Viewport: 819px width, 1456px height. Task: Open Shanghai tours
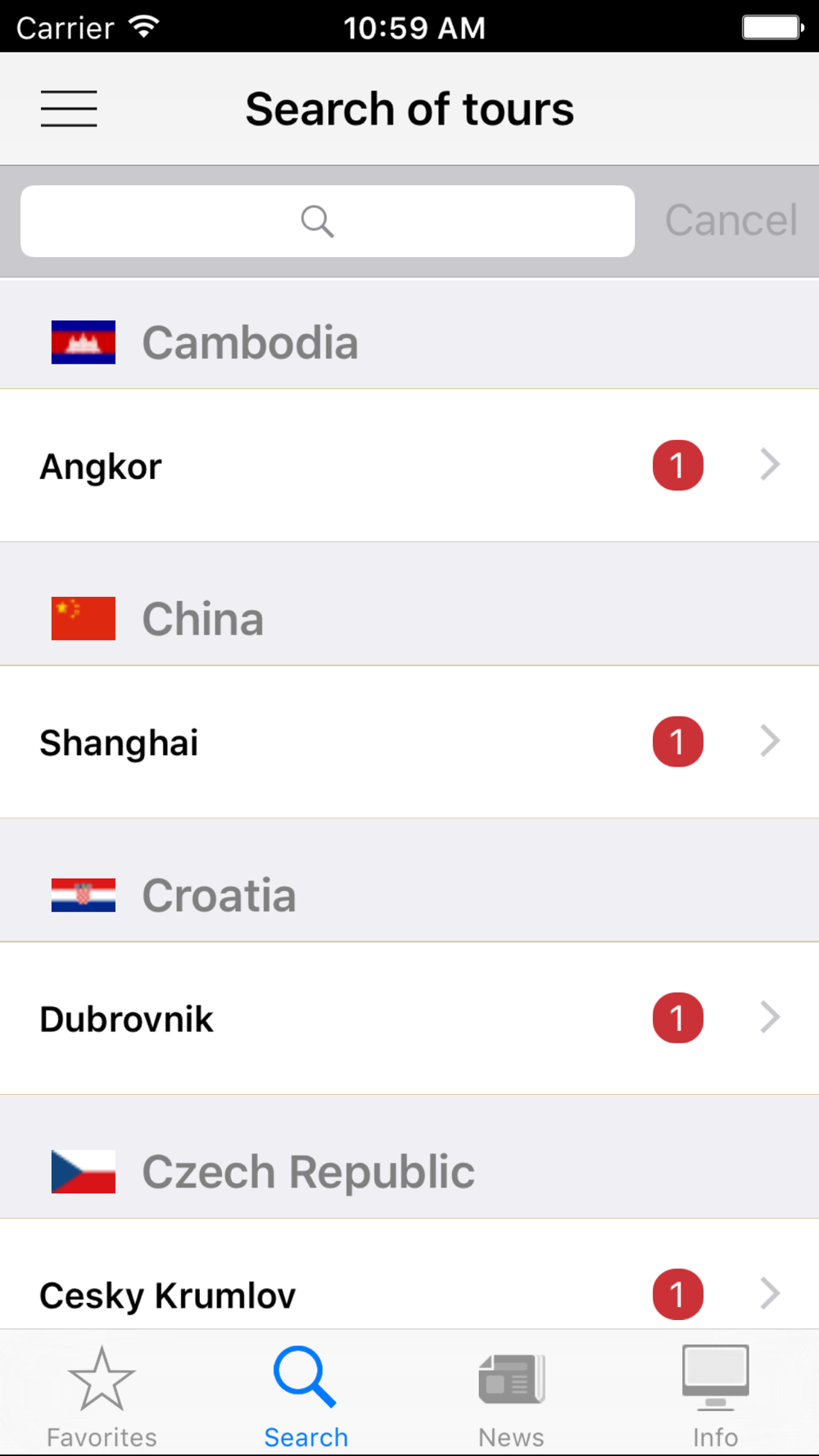click(409, 742)
